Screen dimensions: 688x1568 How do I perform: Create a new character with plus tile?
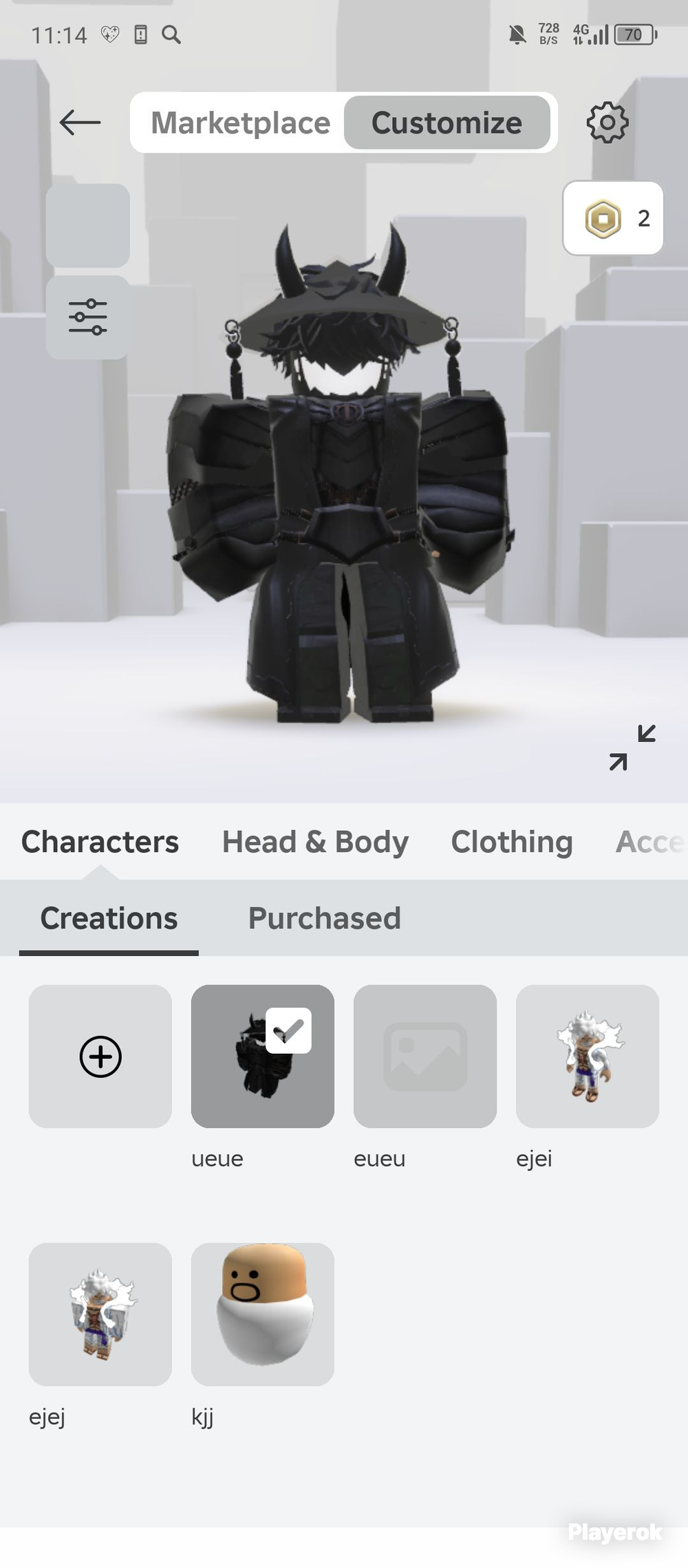[x=100, y=1056]
